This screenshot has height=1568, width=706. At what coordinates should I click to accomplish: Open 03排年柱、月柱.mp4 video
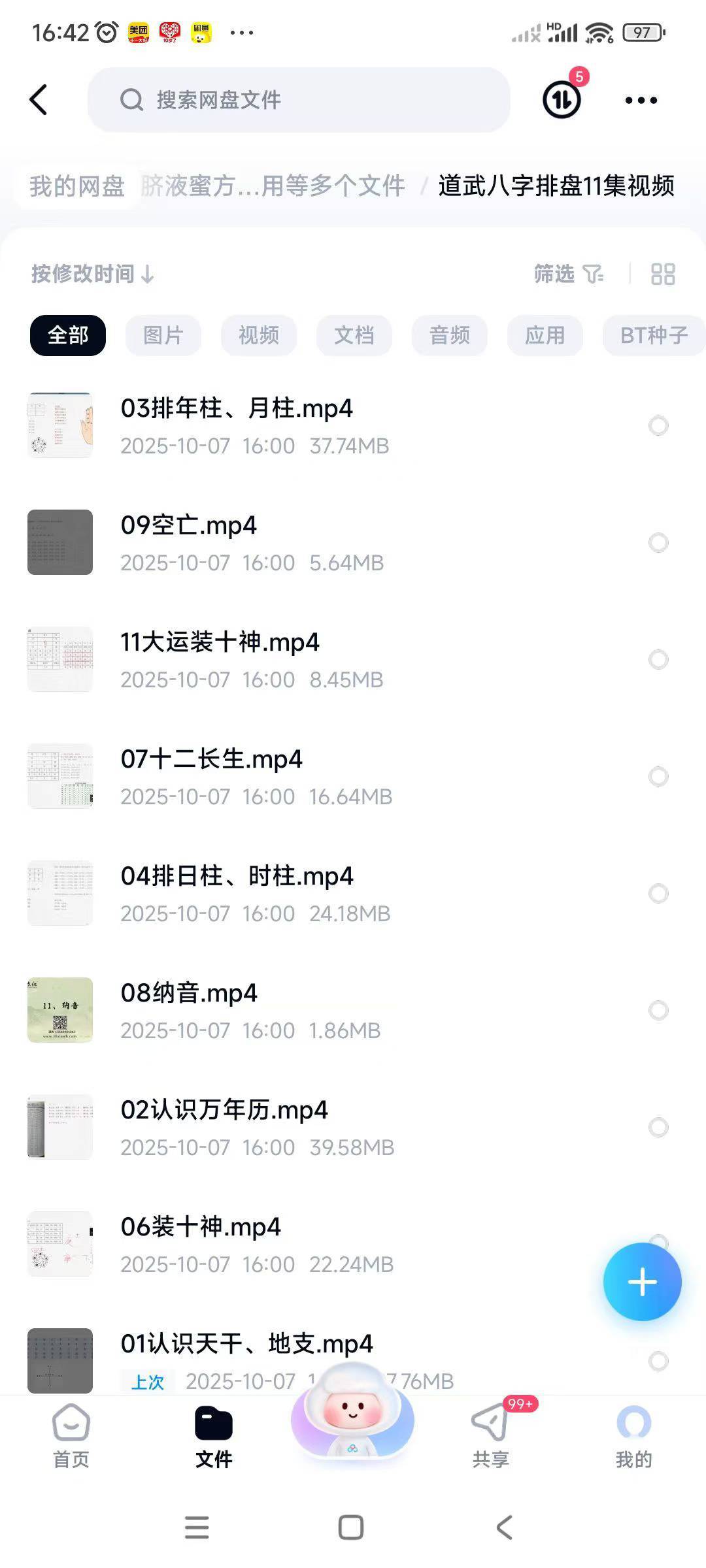(x=237, y=409)
